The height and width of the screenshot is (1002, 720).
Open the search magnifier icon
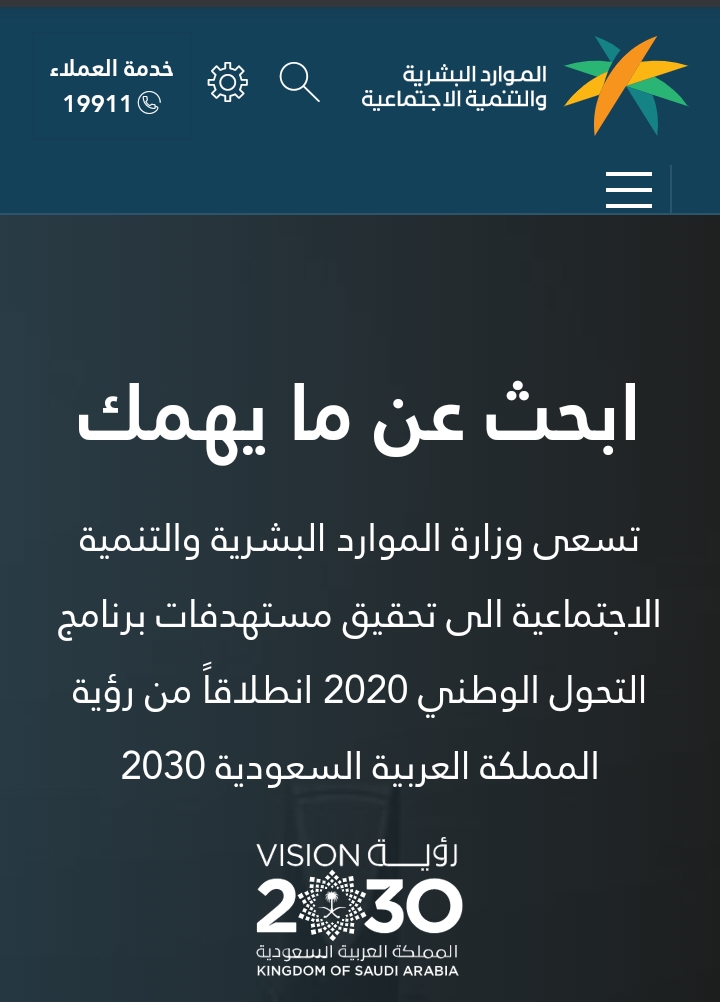point(299,82)
